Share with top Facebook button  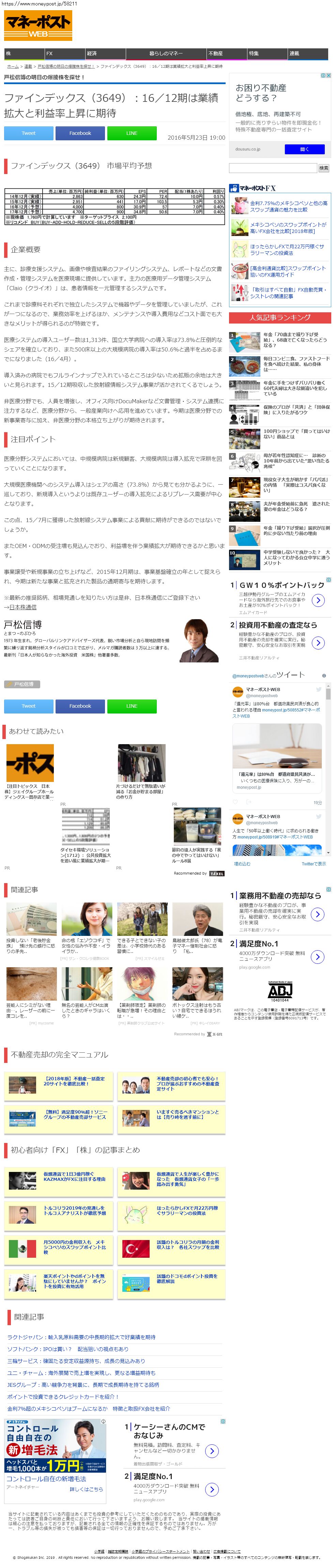click(x=80, y=133)
